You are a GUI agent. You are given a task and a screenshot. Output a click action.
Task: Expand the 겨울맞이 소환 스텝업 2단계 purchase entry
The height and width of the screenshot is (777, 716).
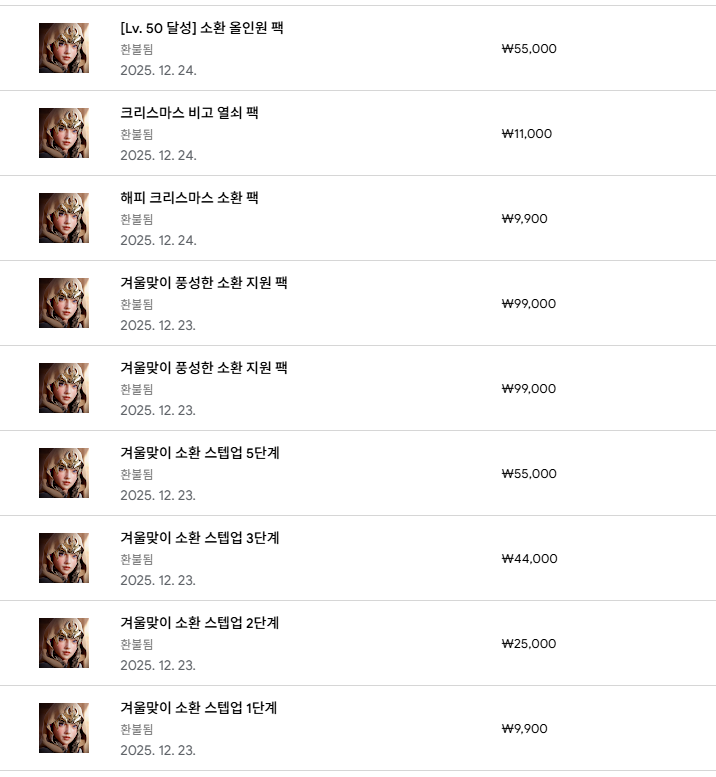[199, 623]
